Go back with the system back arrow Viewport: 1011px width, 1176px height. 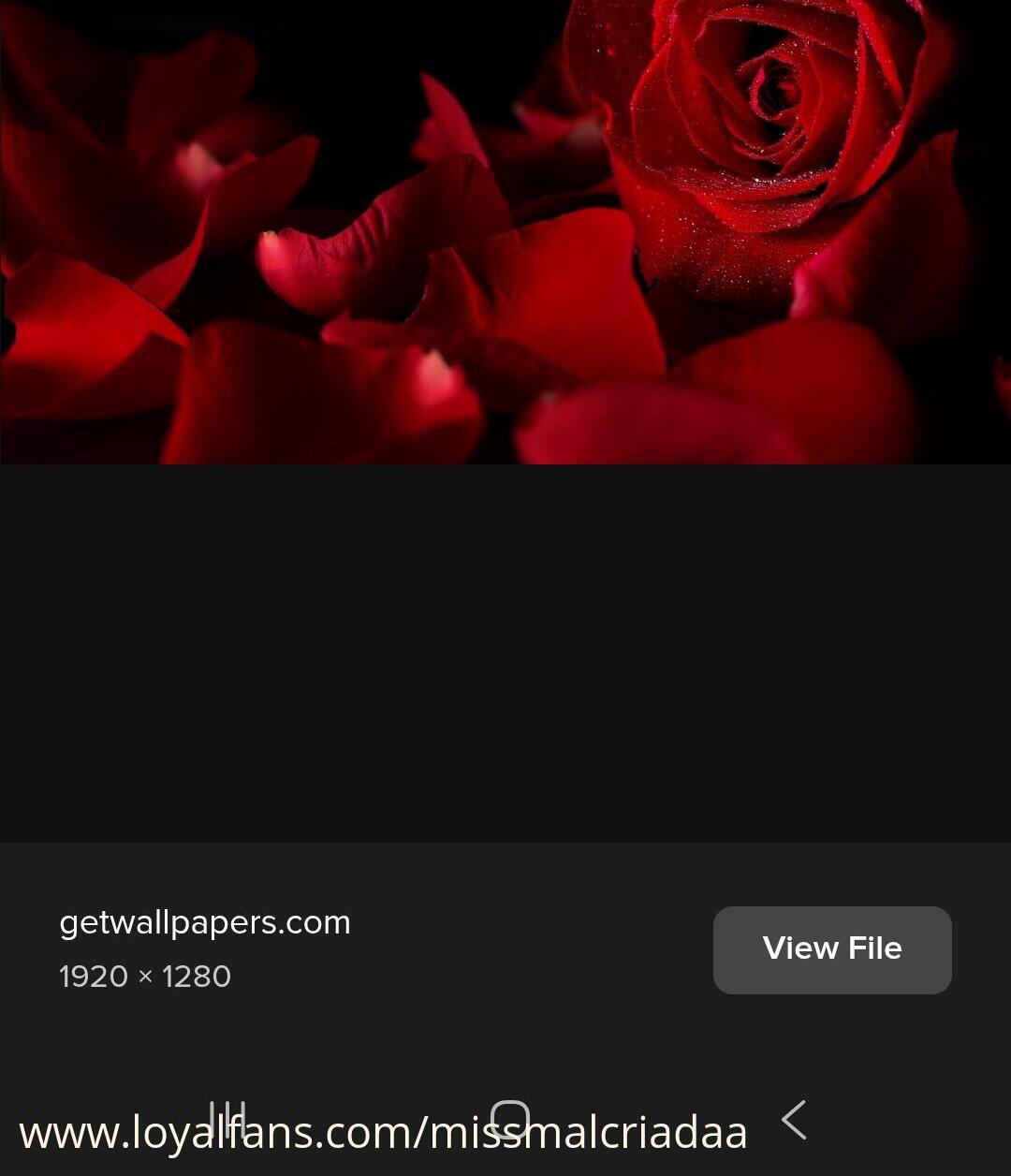point(794,1120)
